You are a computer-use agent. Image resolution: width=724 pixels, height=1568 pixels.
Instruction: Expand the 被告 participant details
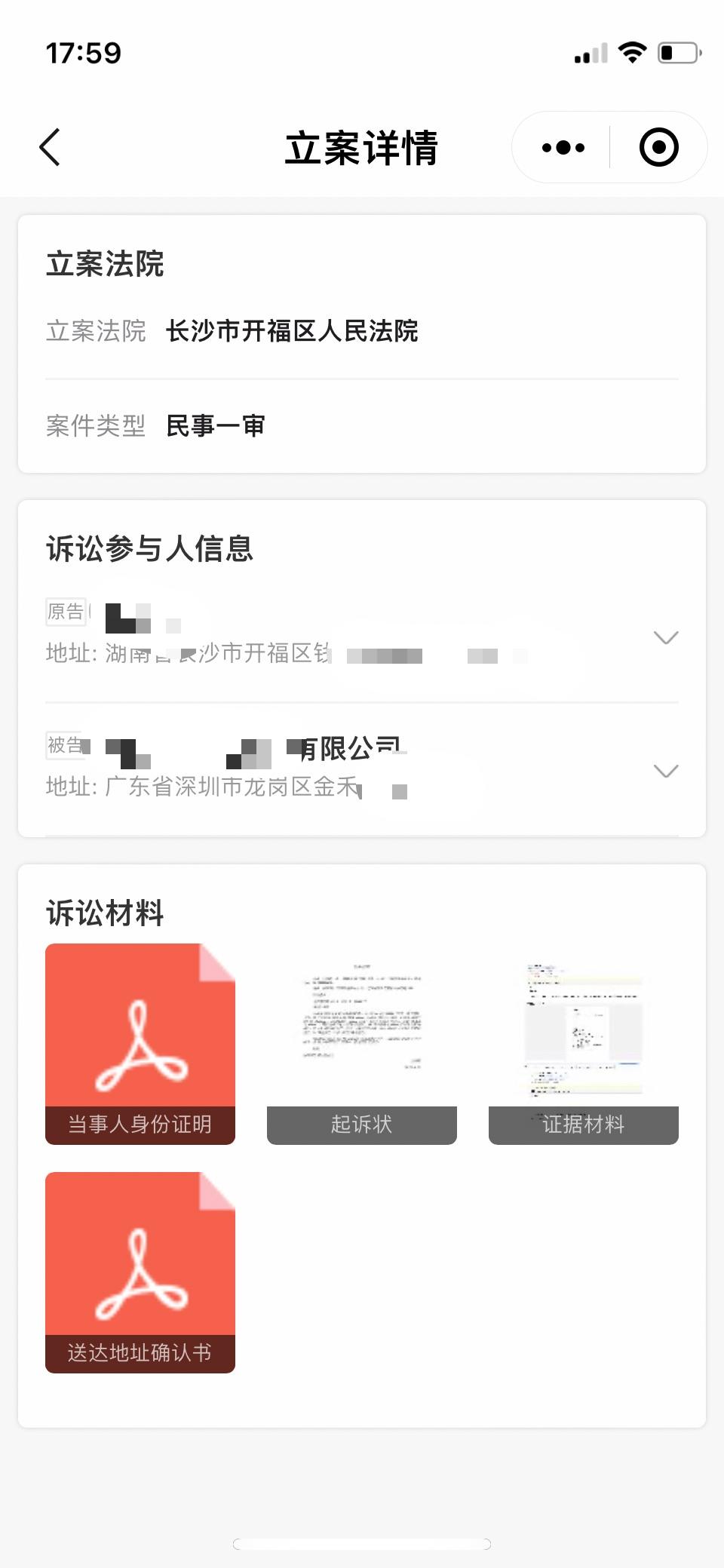pos(666,771)
